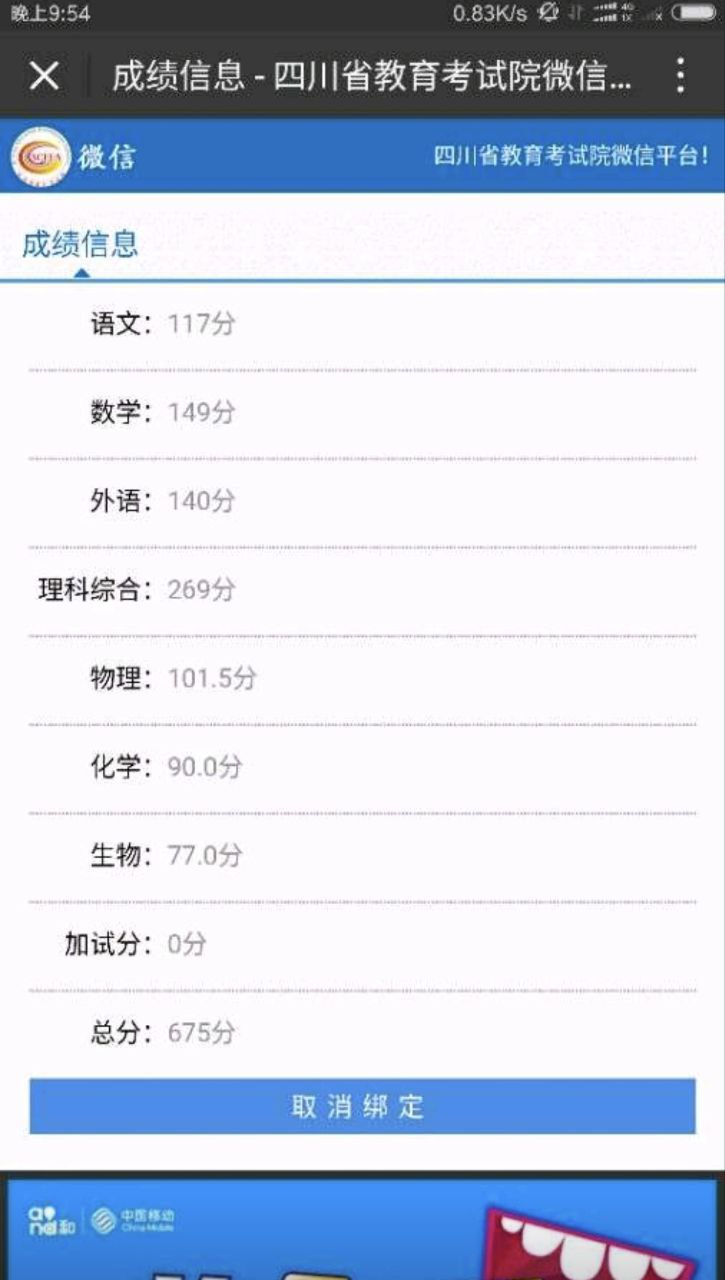Select the 成绩信息 tab
The height and width of the screenshot is (1280, 725).
[80, 244]
